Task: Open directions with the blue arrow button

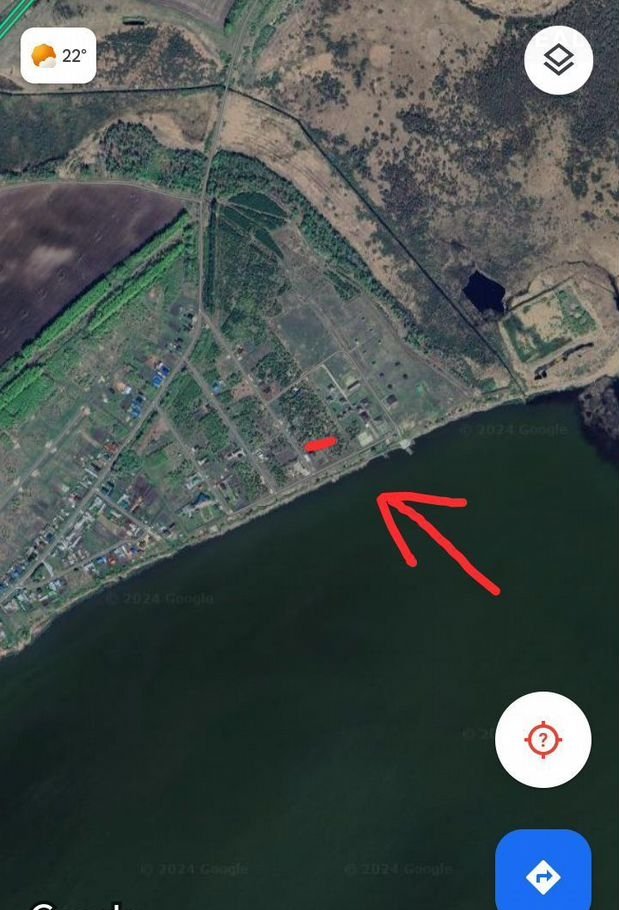Action: pos(543,874)
